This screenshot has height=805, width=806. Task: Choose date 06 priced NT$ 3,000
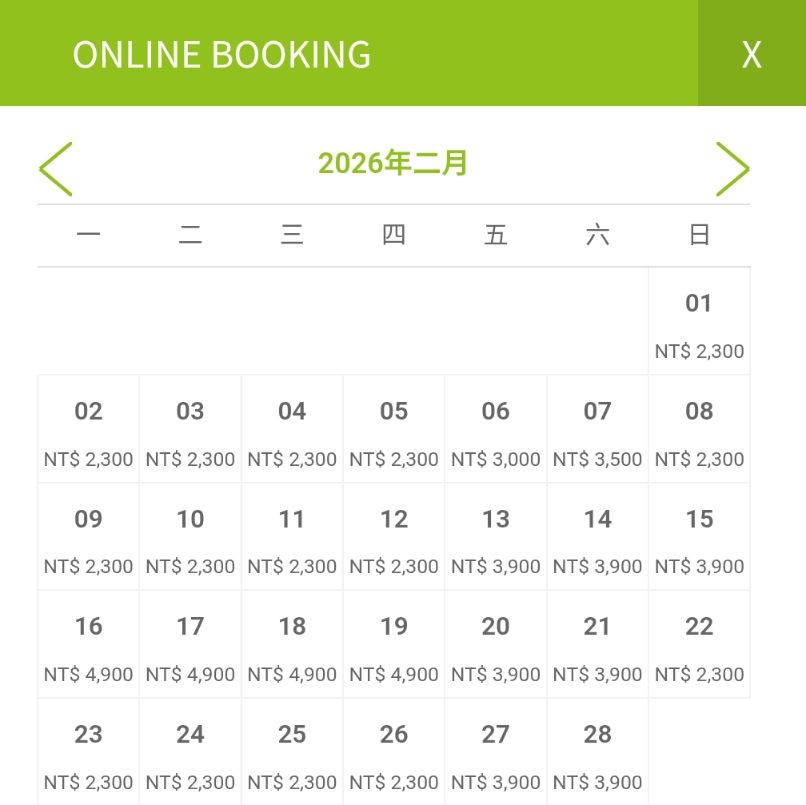[495, 430]
